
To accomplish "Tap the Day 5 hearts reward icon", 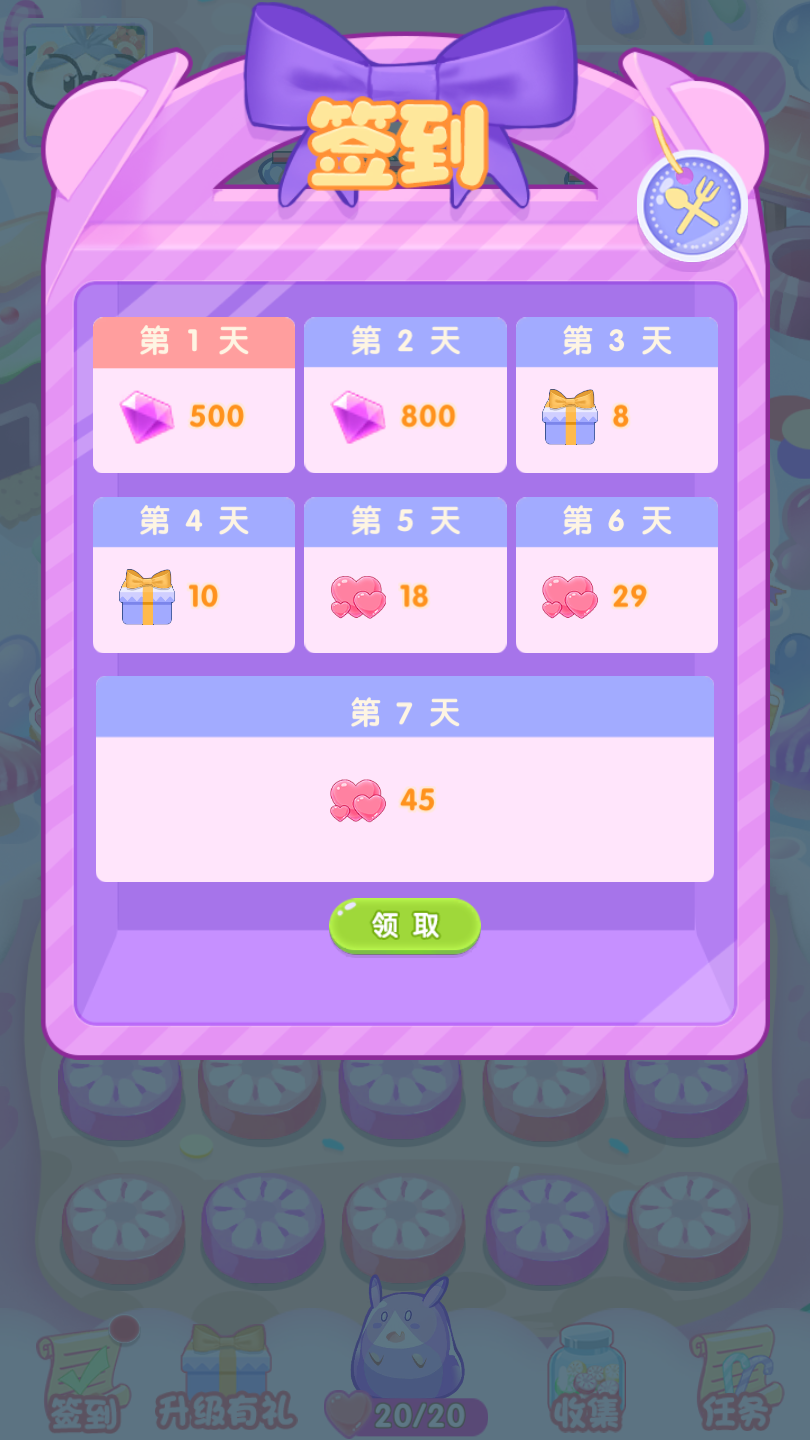I will (x=360, y=595).
